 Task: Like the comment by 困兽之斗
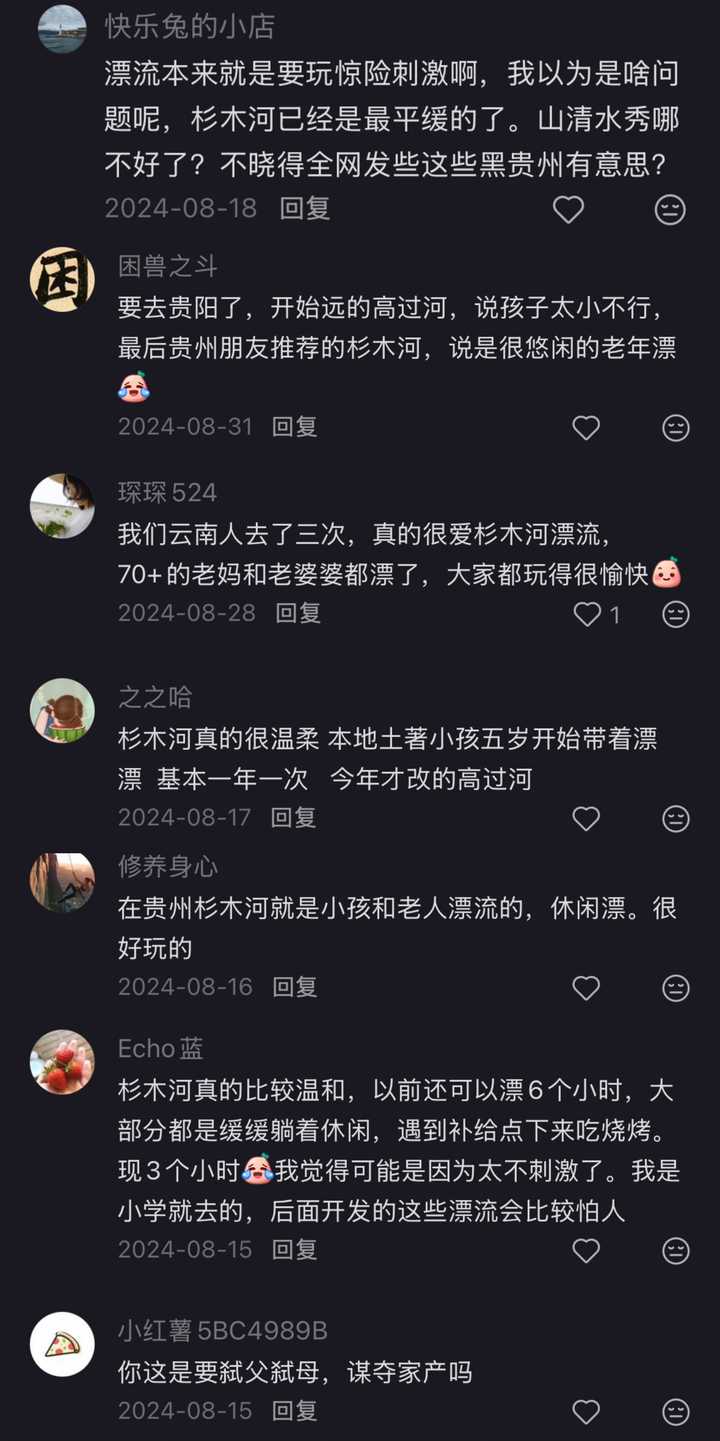586,428
